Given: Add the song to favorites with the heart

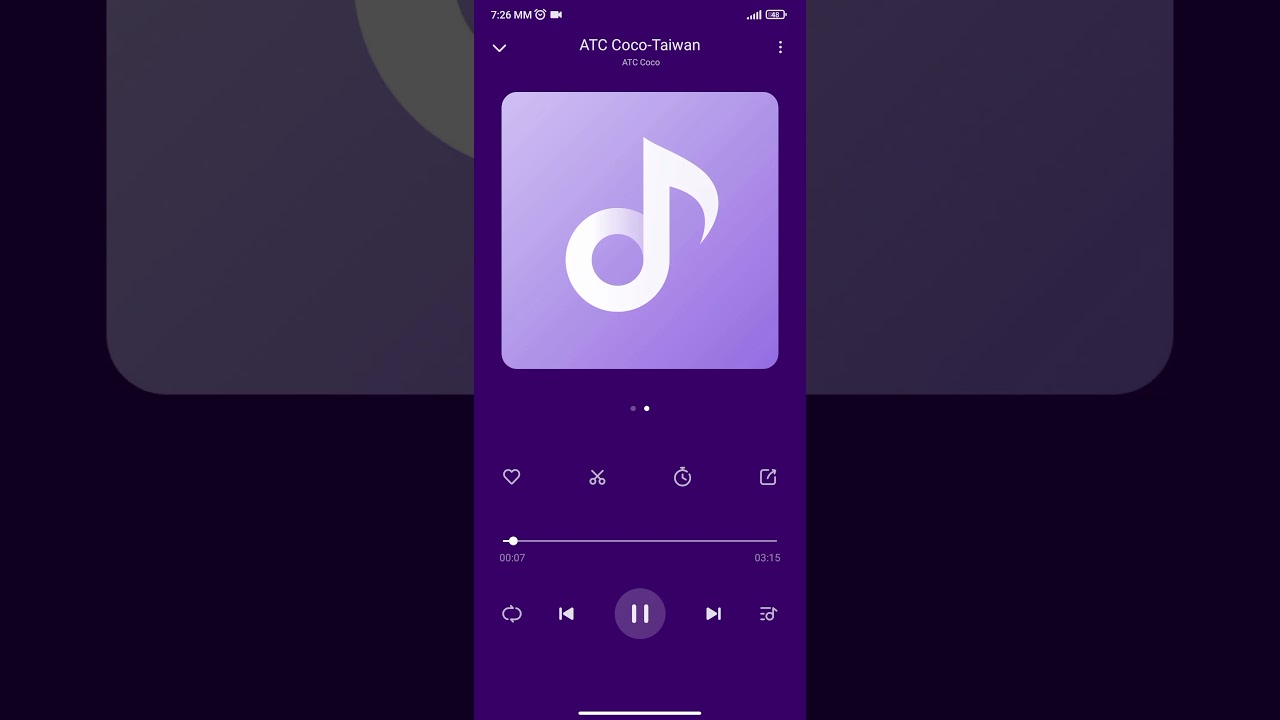Looking at the screenshot, I should [511, 477].
